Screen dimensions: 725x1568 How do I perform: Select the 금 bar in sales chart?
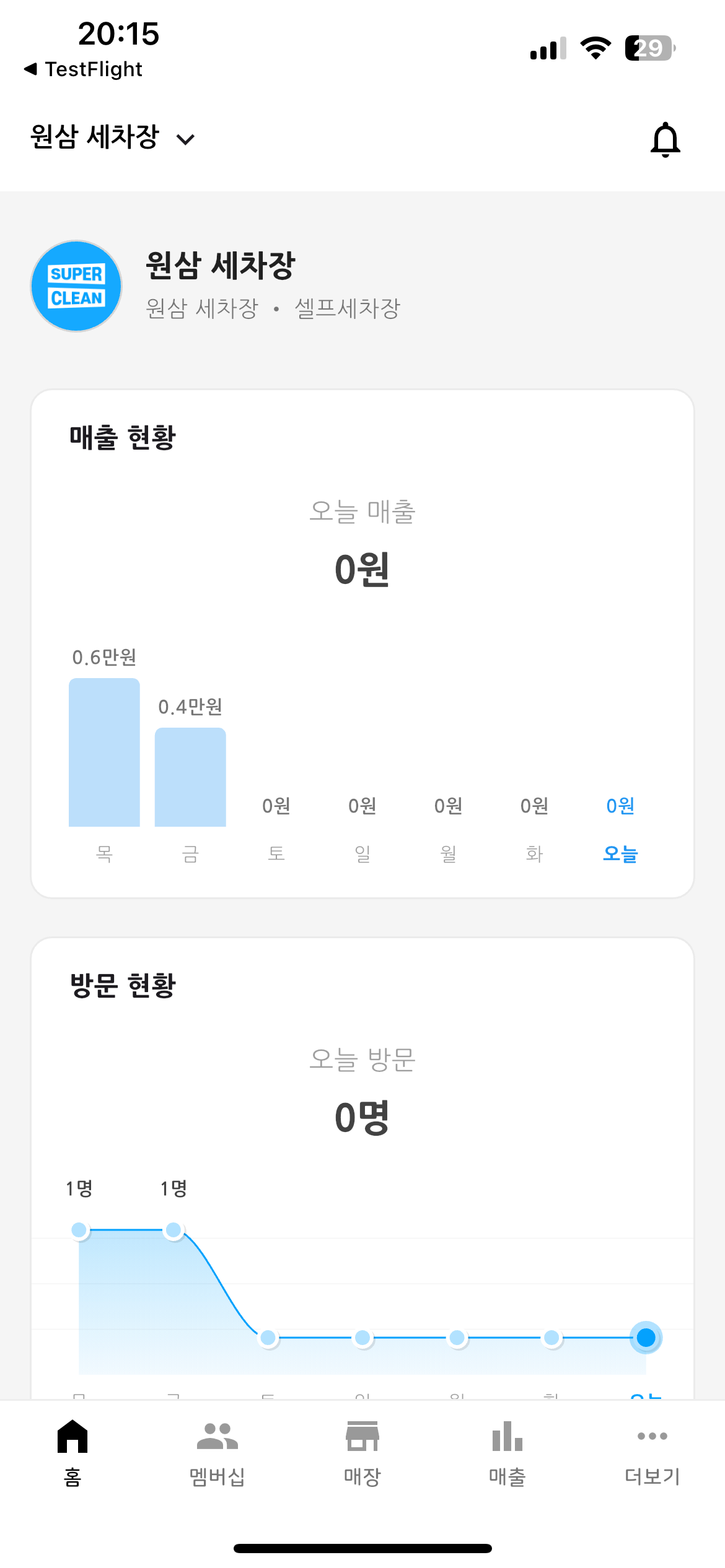[190, 777]
